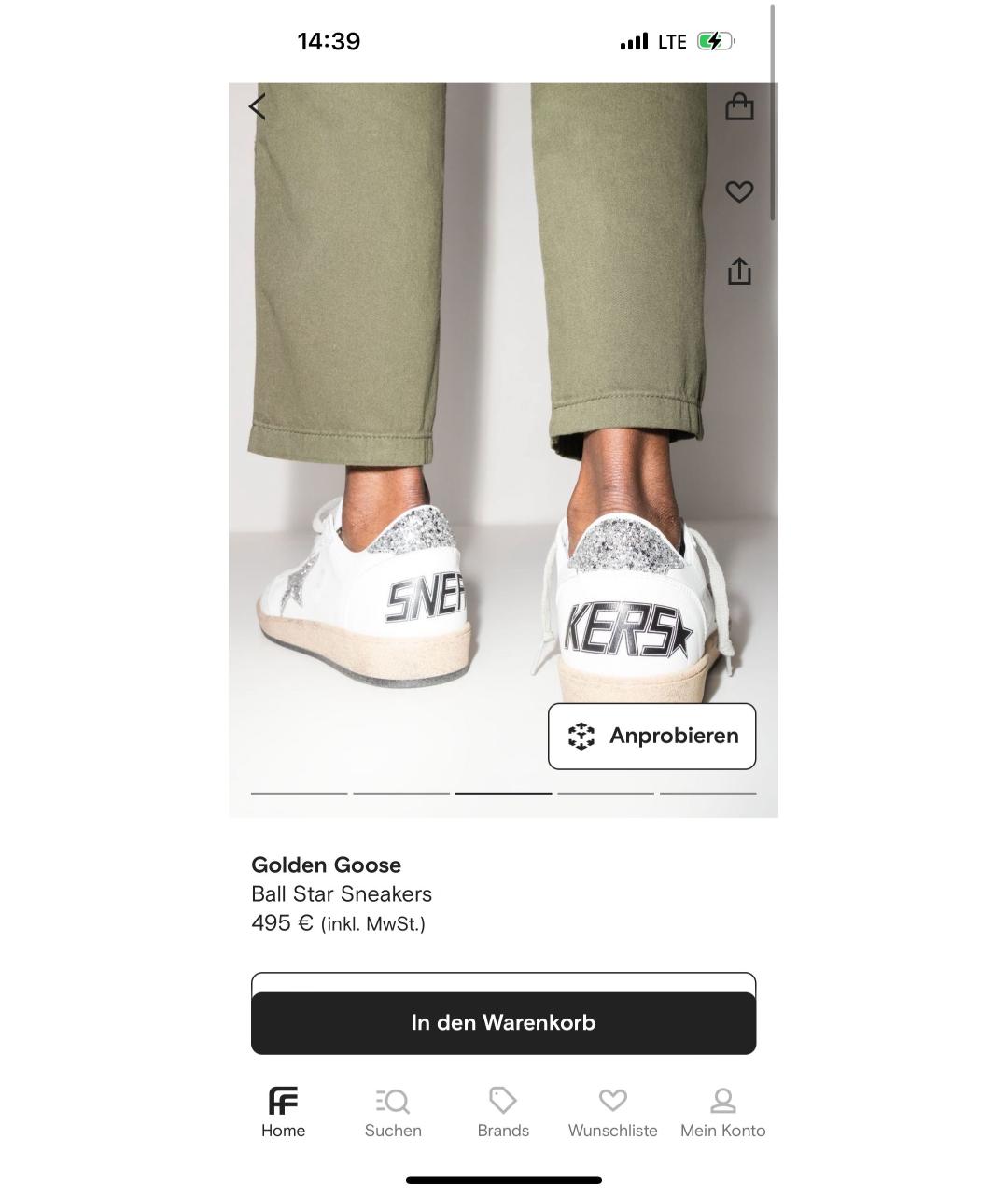This screenshot has width=1008, height=1195.
Task: Open the Wunschliste tab
Action: 613,1113
